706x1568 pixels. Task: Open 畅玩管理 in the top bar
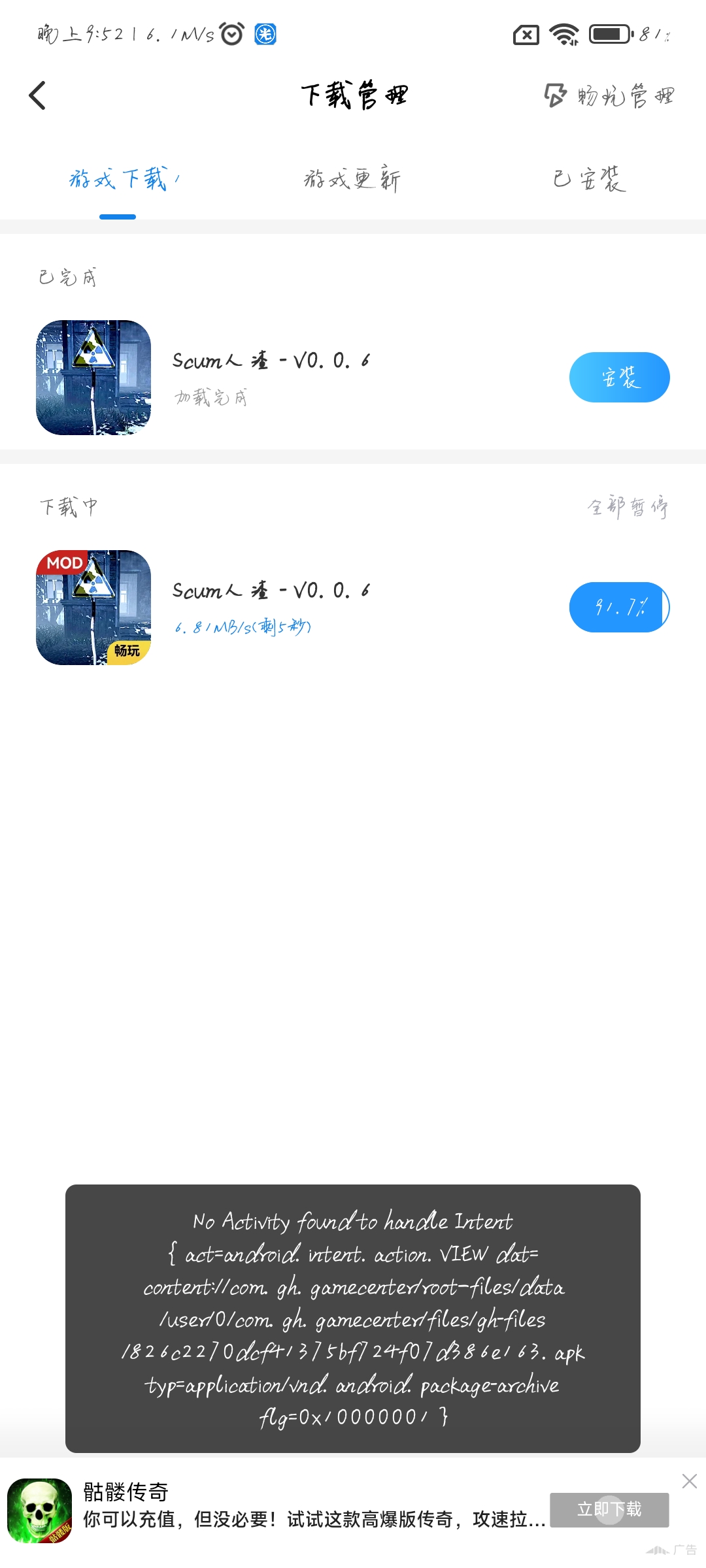[609, 96]
